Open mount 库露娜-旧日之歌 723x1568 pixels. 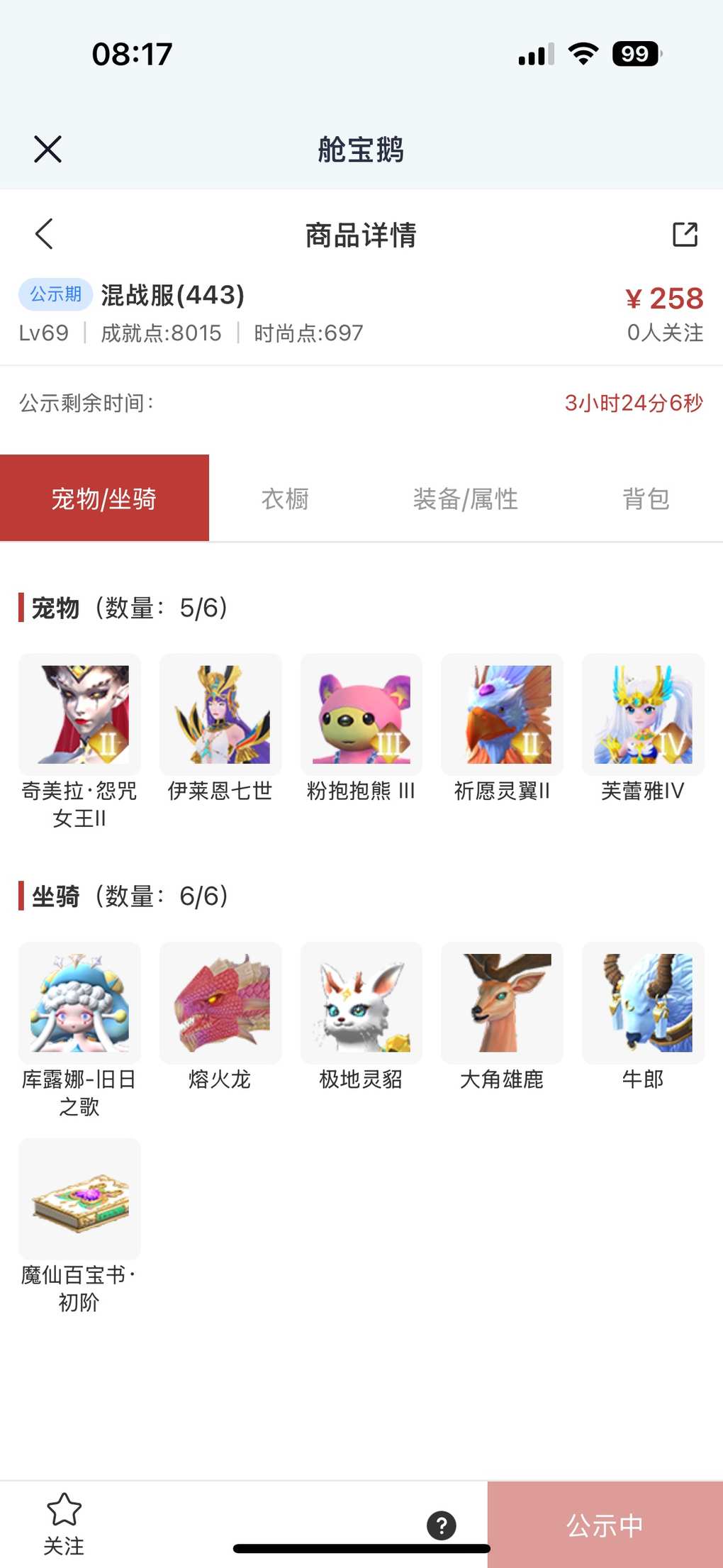tap(79, 1003)
